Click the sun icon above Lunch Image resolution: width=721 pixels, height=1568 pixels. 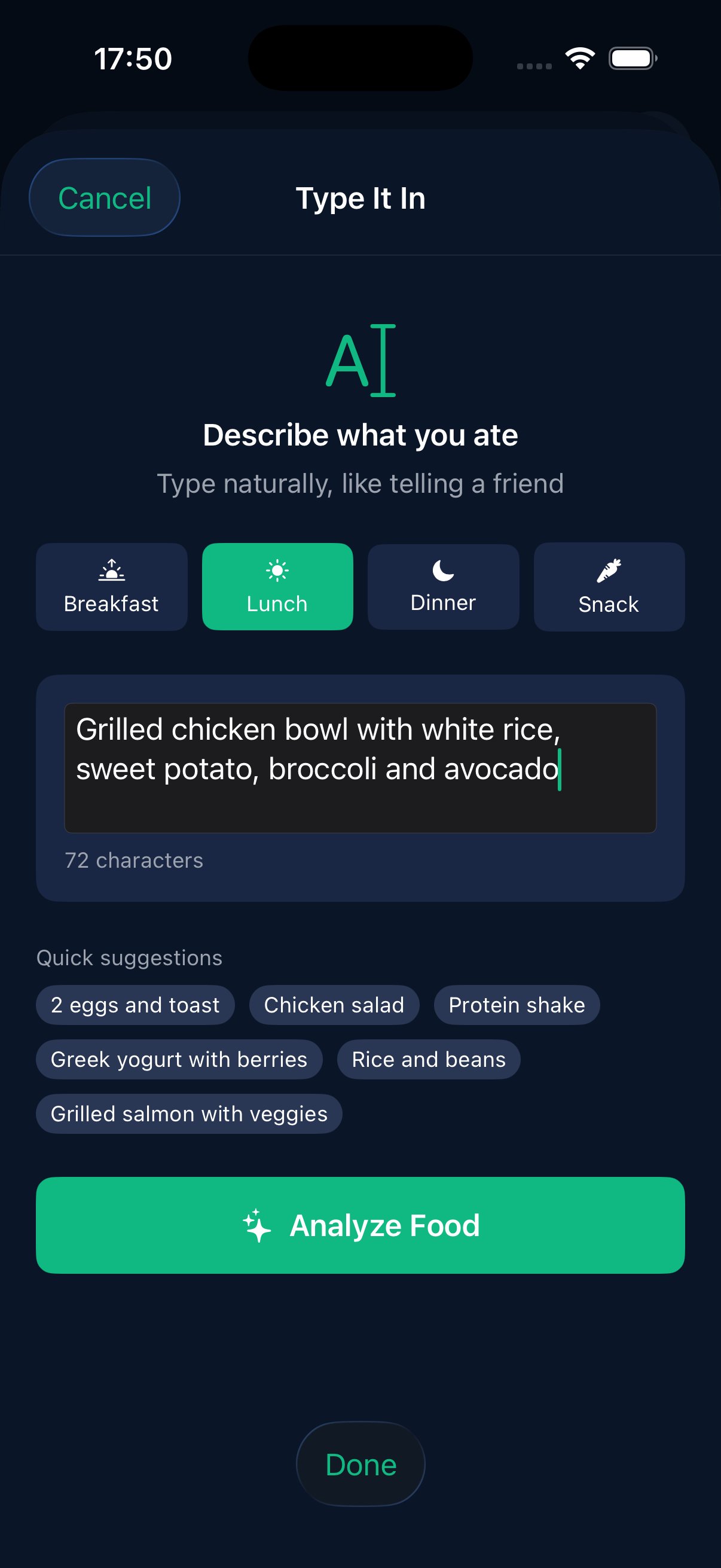[x=277, y=570]
